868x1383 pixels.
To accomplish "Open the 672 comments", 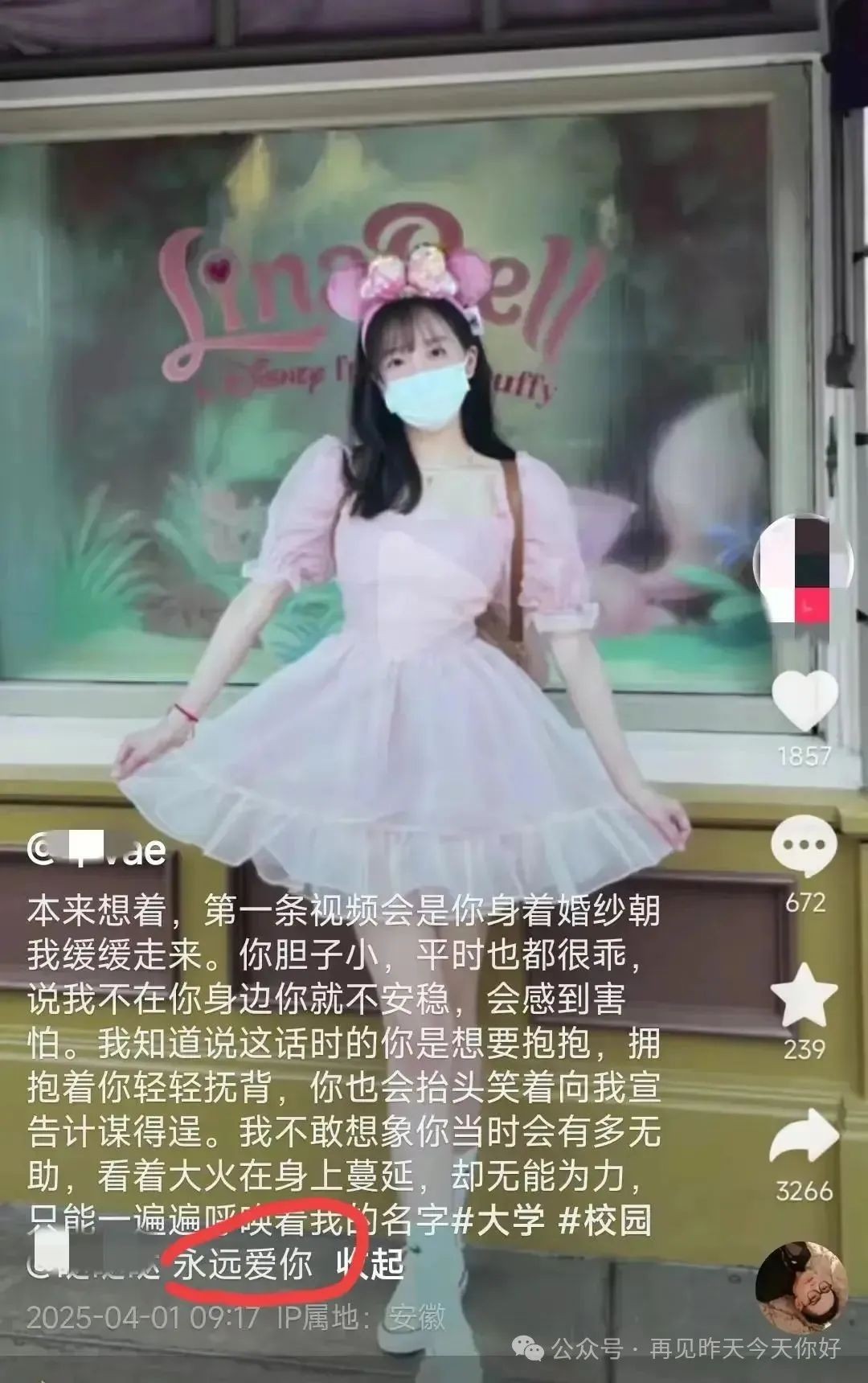I will coord(805,847).
